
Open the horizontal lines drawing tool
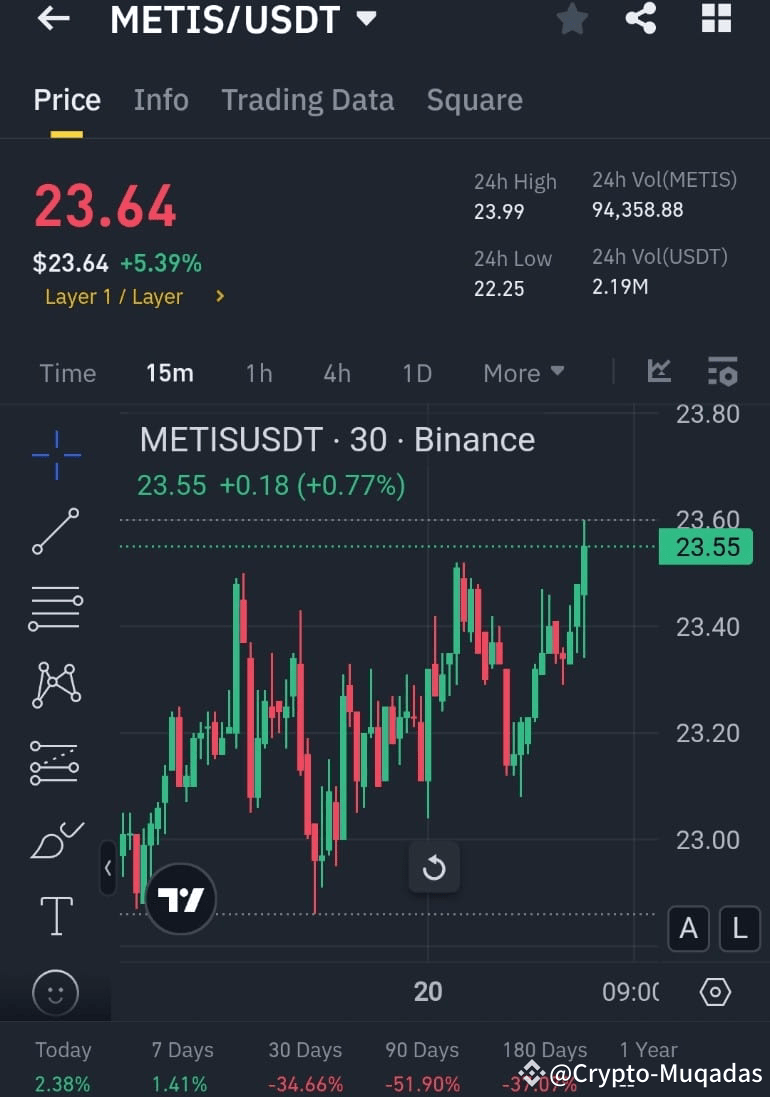pyautogui.click(x=55, y=607)
